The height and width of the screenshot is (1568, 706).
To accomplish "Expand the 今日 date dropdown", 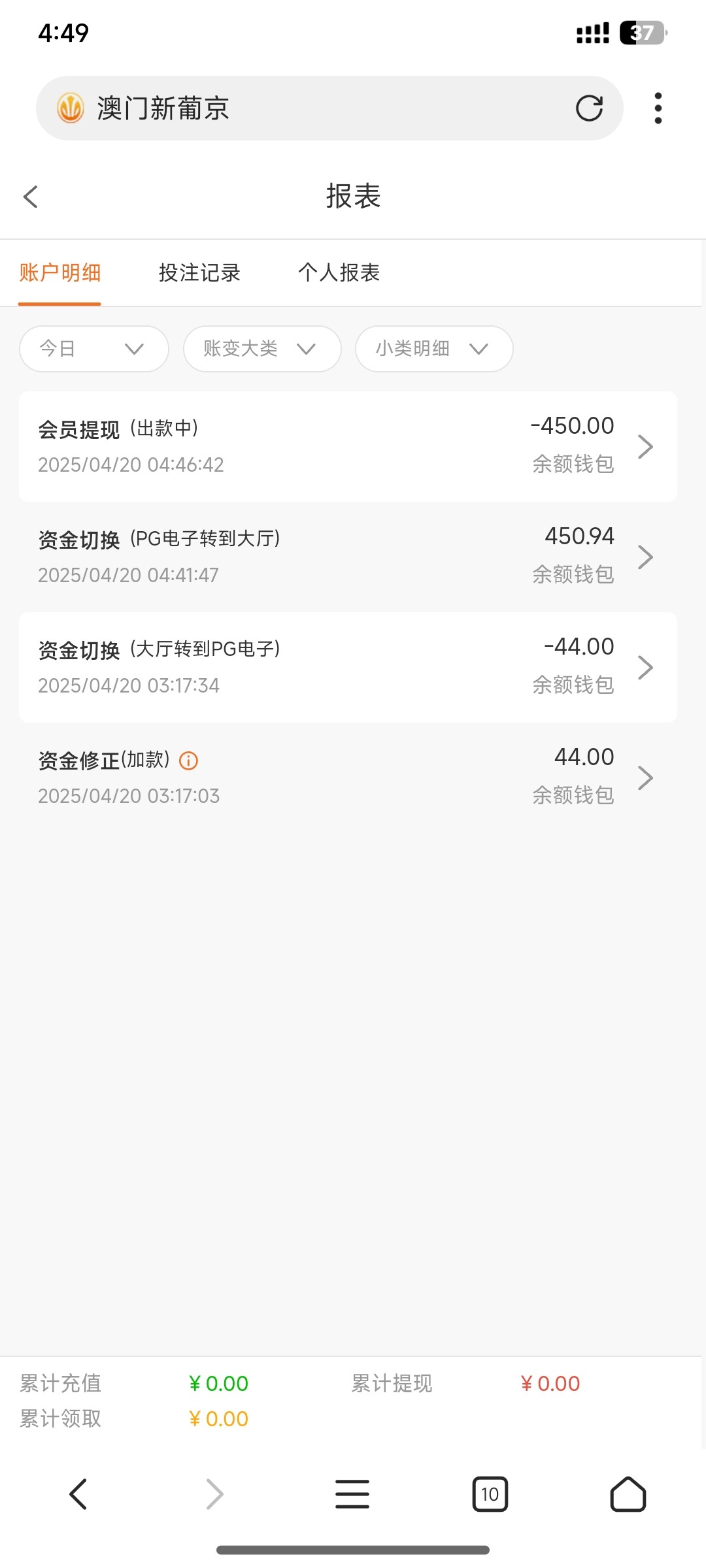I will pos(94,349).
